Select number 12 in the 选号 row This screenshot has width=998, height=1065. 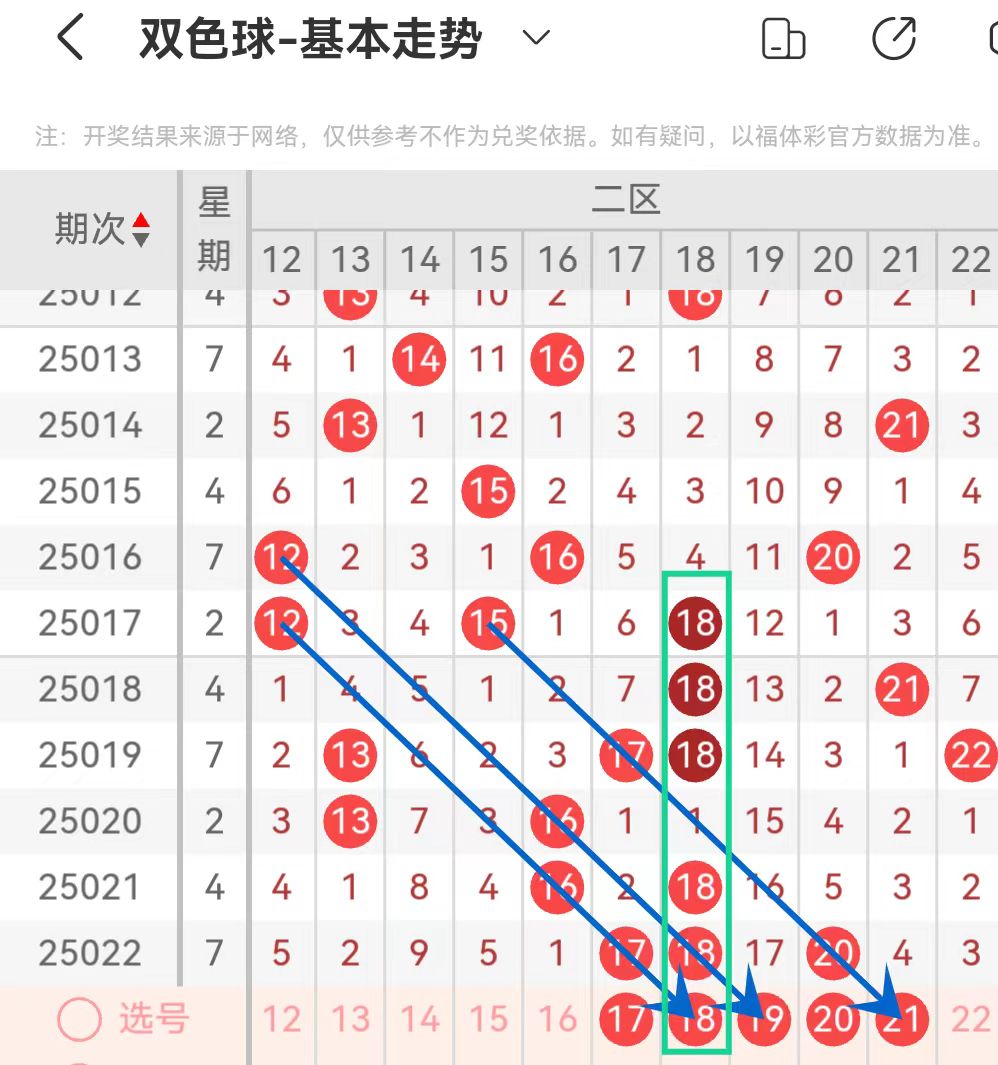[x=281, y=1019]
